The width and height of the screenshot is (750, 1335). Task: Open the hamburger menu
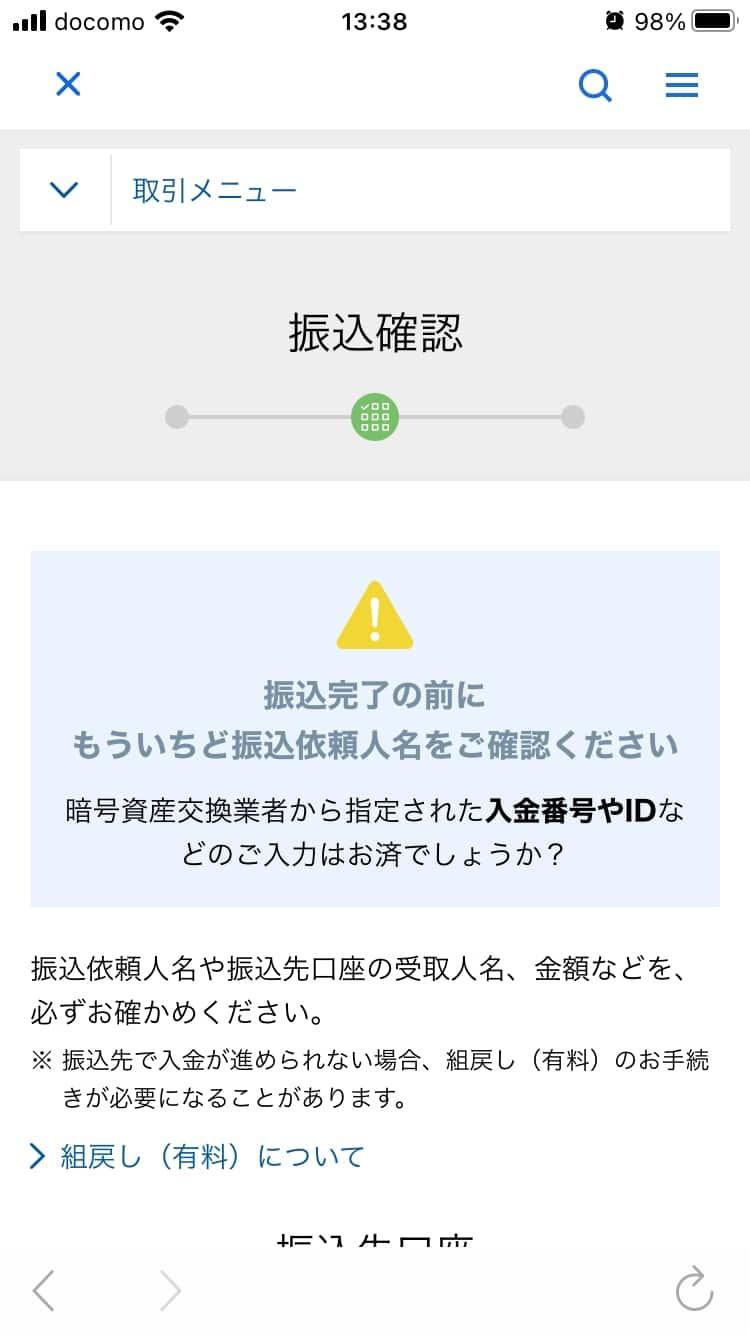tap(682, 86)
